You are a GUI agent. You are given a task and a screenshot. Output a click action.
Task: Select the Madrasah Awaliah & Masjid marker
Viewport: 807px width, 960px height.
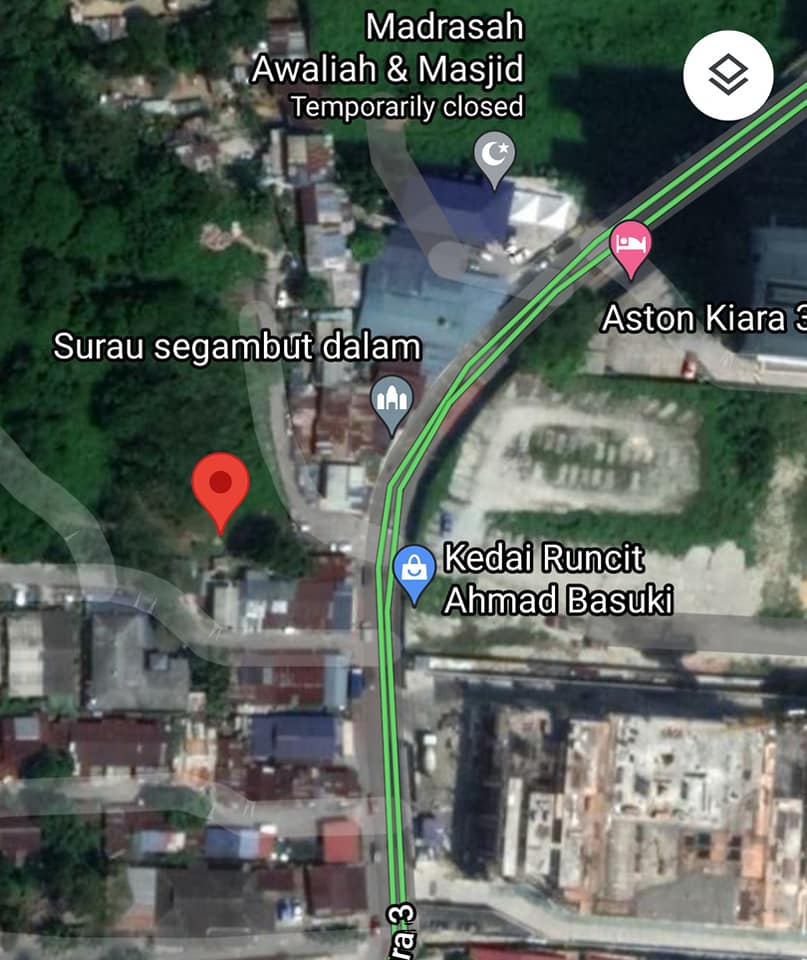(x=494, y=156)
